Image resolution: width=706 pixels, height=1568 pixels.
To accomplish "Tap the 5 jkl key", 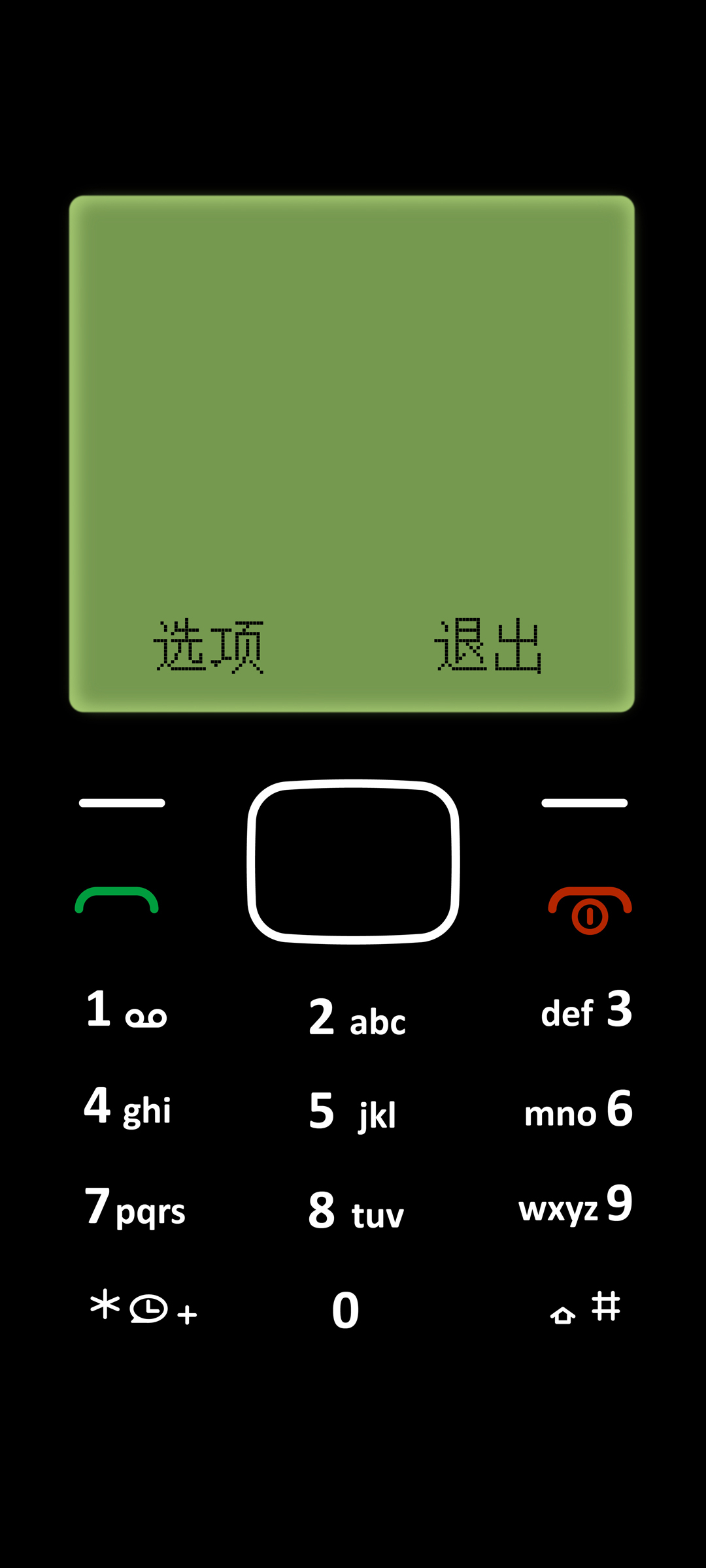I will [x=353, y=1112].
